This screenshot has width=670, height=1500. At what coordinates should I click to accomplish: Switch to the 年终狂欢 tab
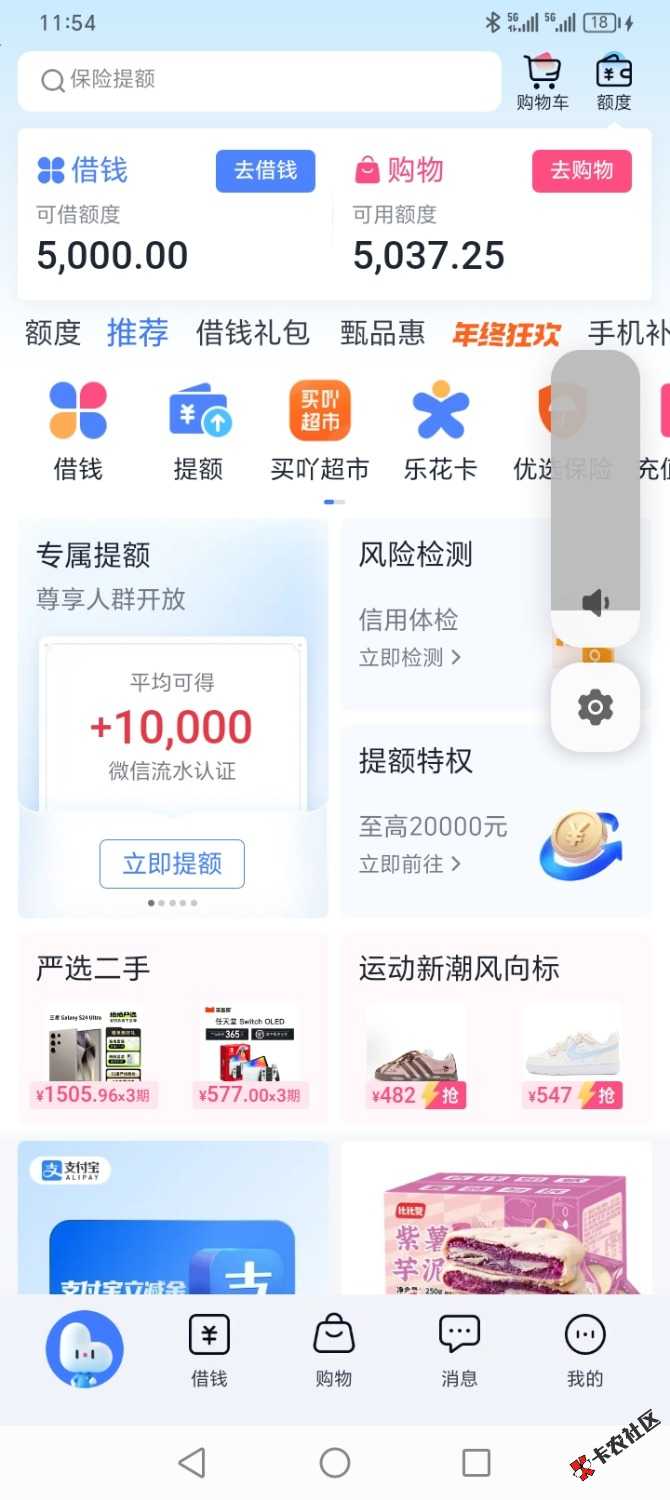tap(505, 334)
